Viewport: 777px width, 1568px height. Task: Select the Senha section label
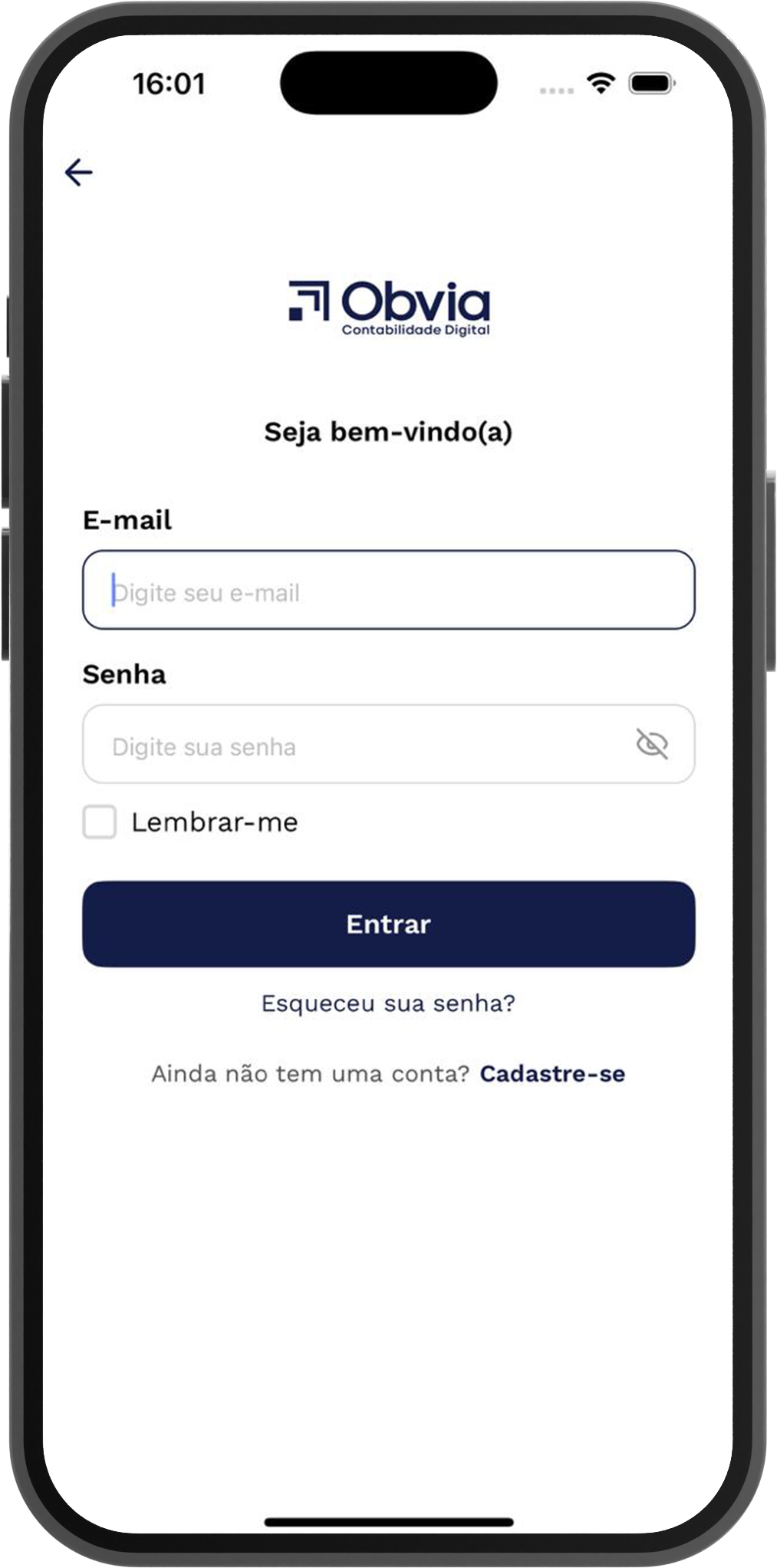[124, 674]
